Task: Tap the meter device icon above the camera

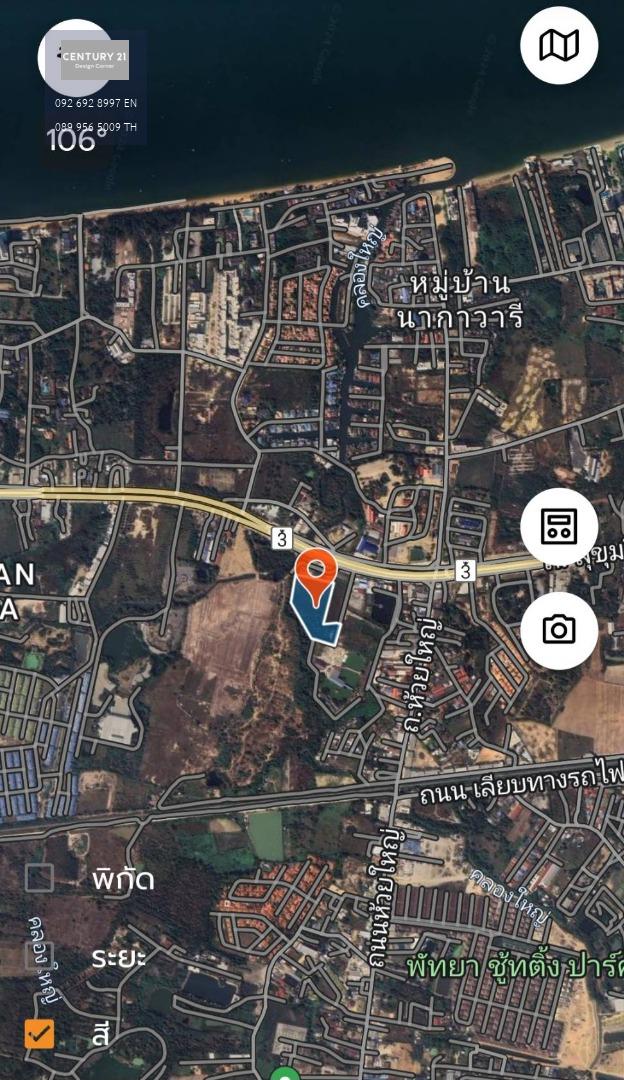Action: (x=559, y=527)
